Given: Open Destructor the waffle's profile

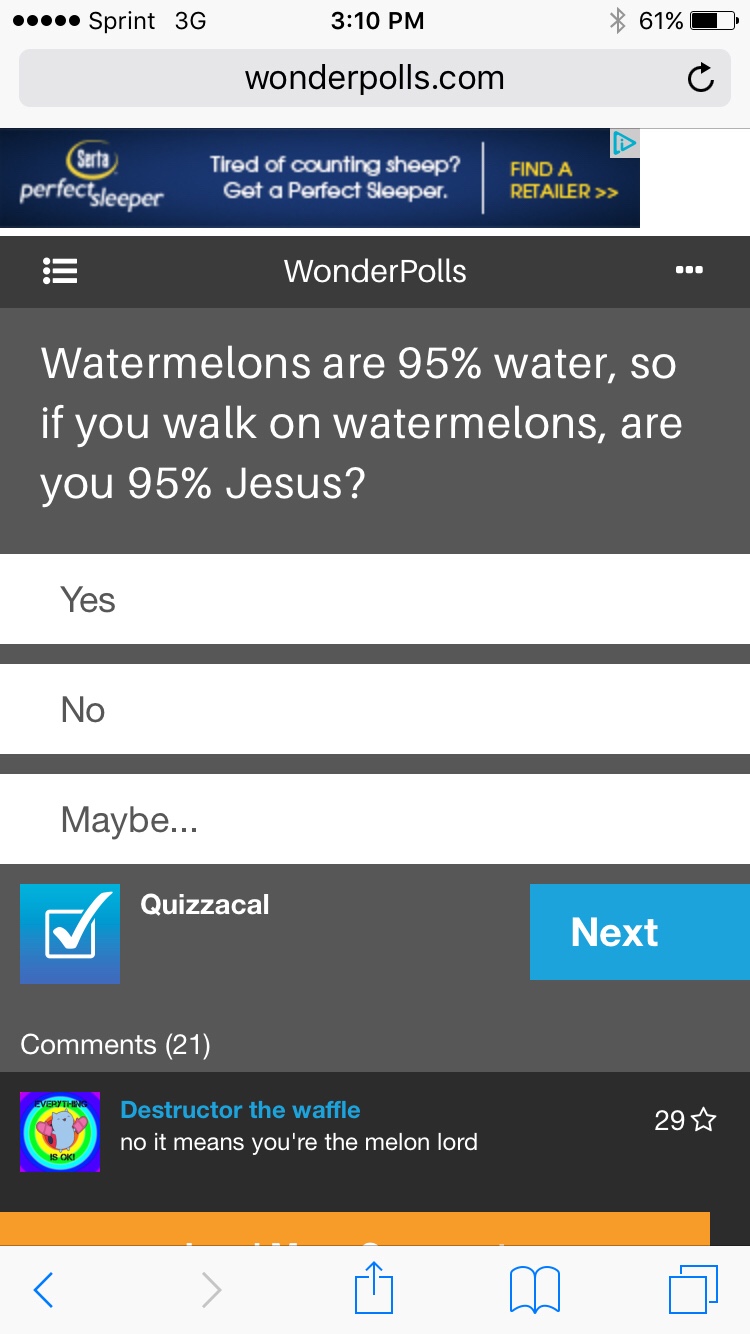Looking at the screenshot, I should pyautogui.click(x=240, y=1110).
